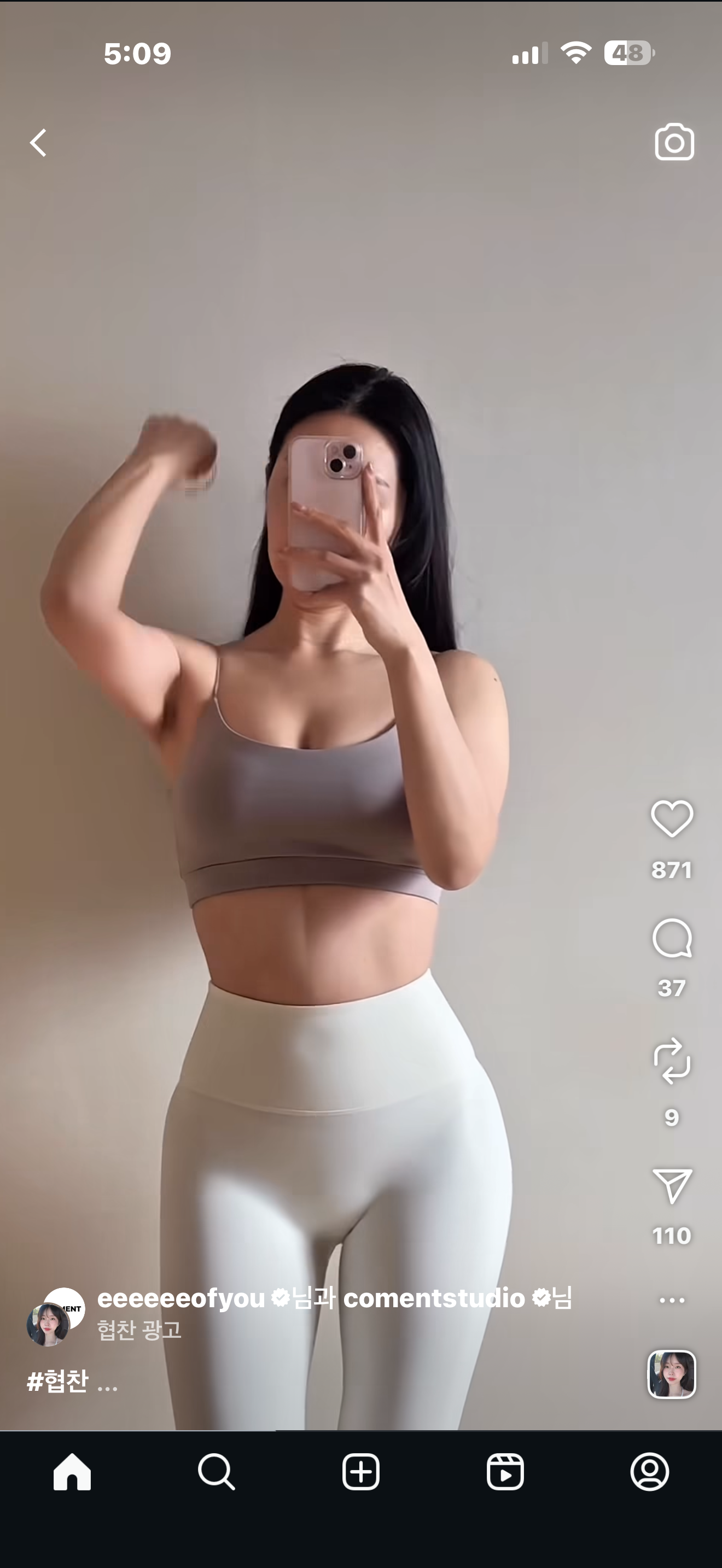Screen dimensions: 722x1568
Task: Like this reel with the heart icon
Action: tap(672, 818)
